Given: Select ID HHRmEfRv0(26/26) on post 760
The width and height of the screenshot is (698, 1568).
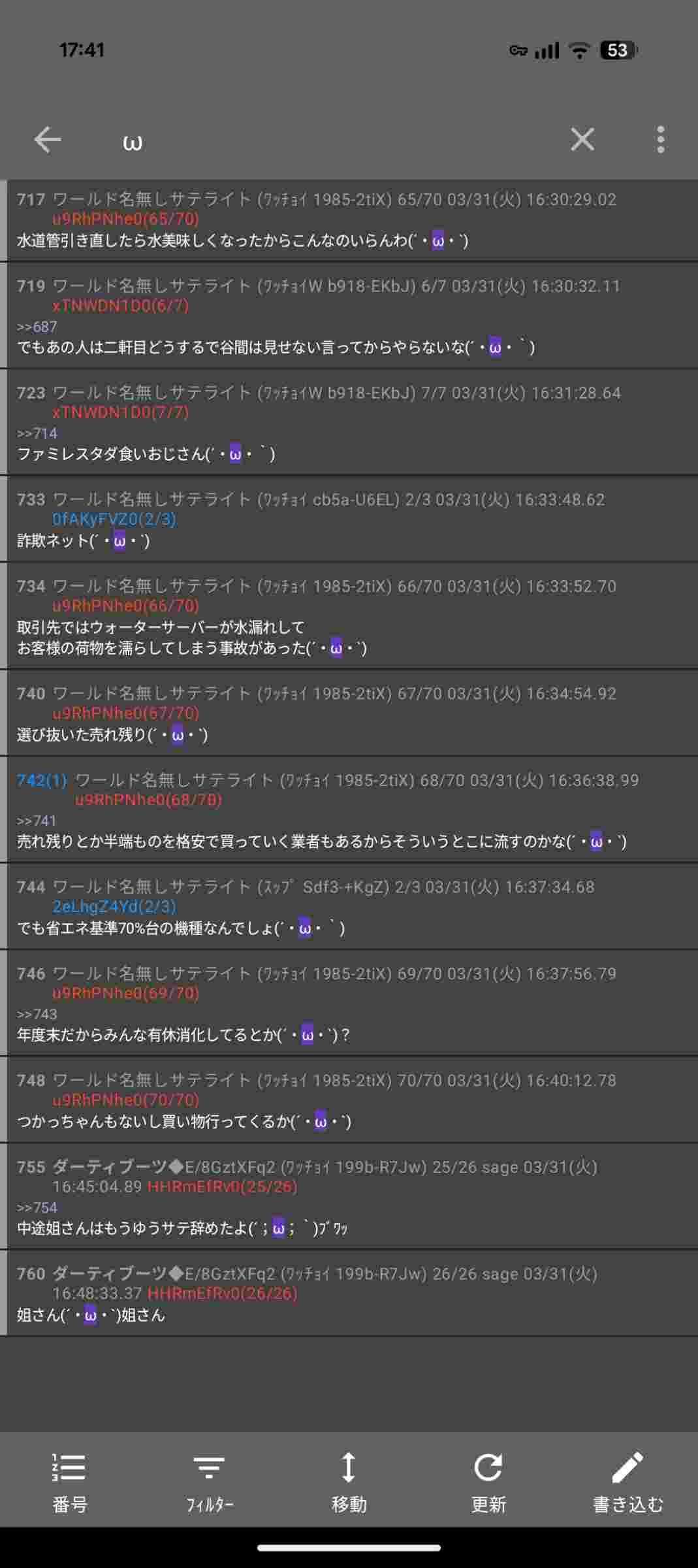Looking at the screenshot, I should point(222,1294).
